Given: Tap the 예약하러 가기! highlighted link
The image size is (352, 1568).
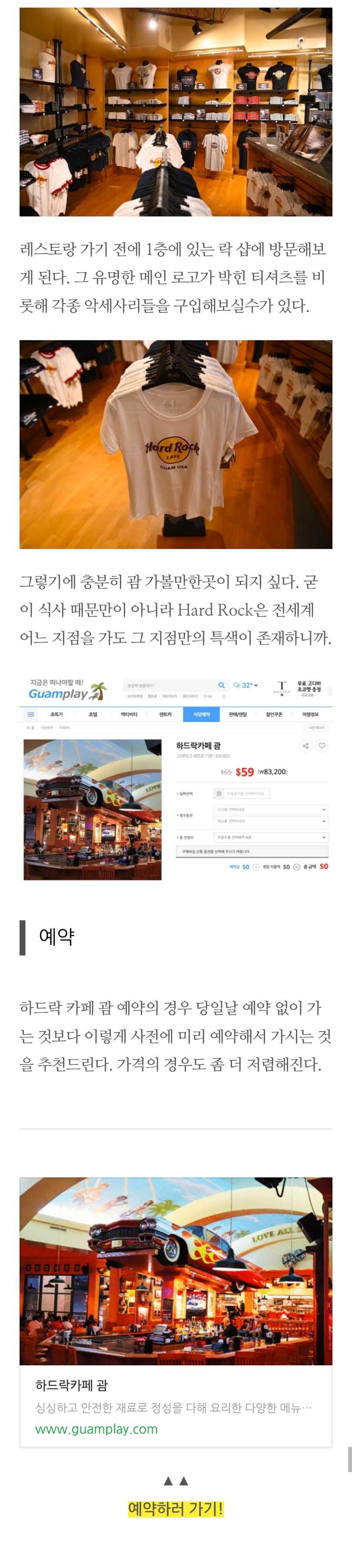Looking at the screenshot, I should pyautogui.click(x=176, y=1509).
